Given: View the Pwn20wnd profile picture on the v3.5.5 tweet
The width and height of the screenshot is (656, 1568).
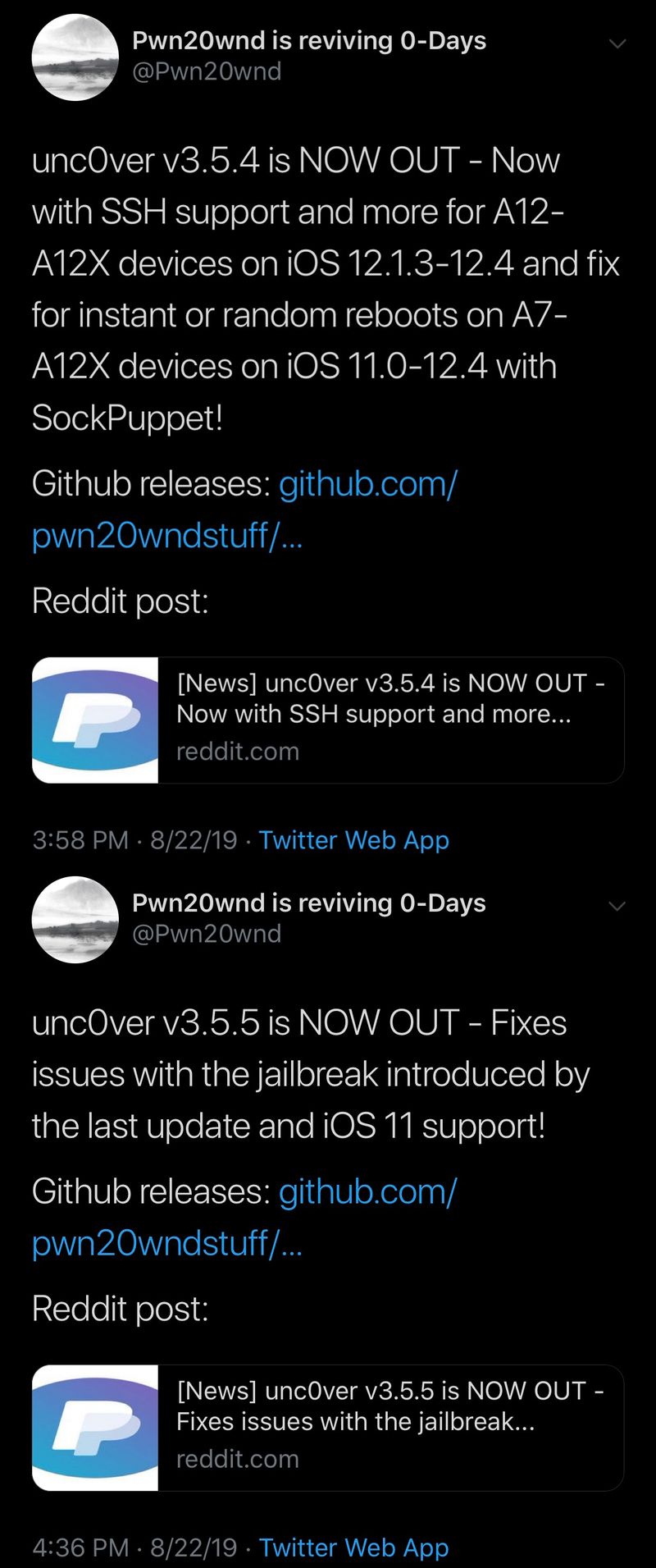Looking at the screenshot, I should [x=75, y=919].
